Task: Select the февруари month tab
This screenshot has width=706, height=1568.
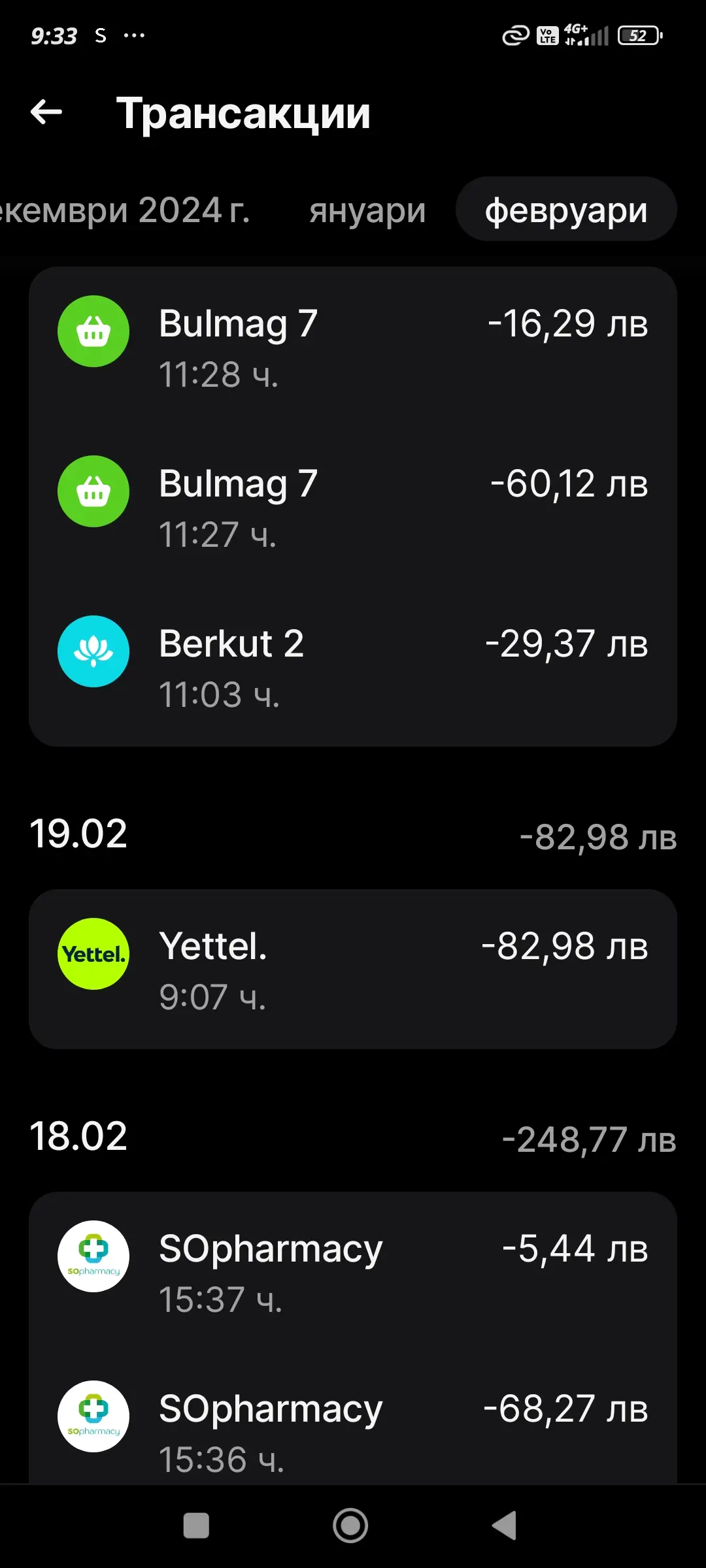Action: coord(566,209)
